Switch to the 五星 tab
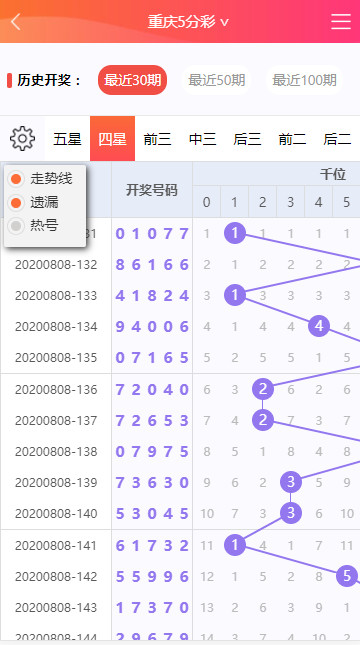 point(67,139)
